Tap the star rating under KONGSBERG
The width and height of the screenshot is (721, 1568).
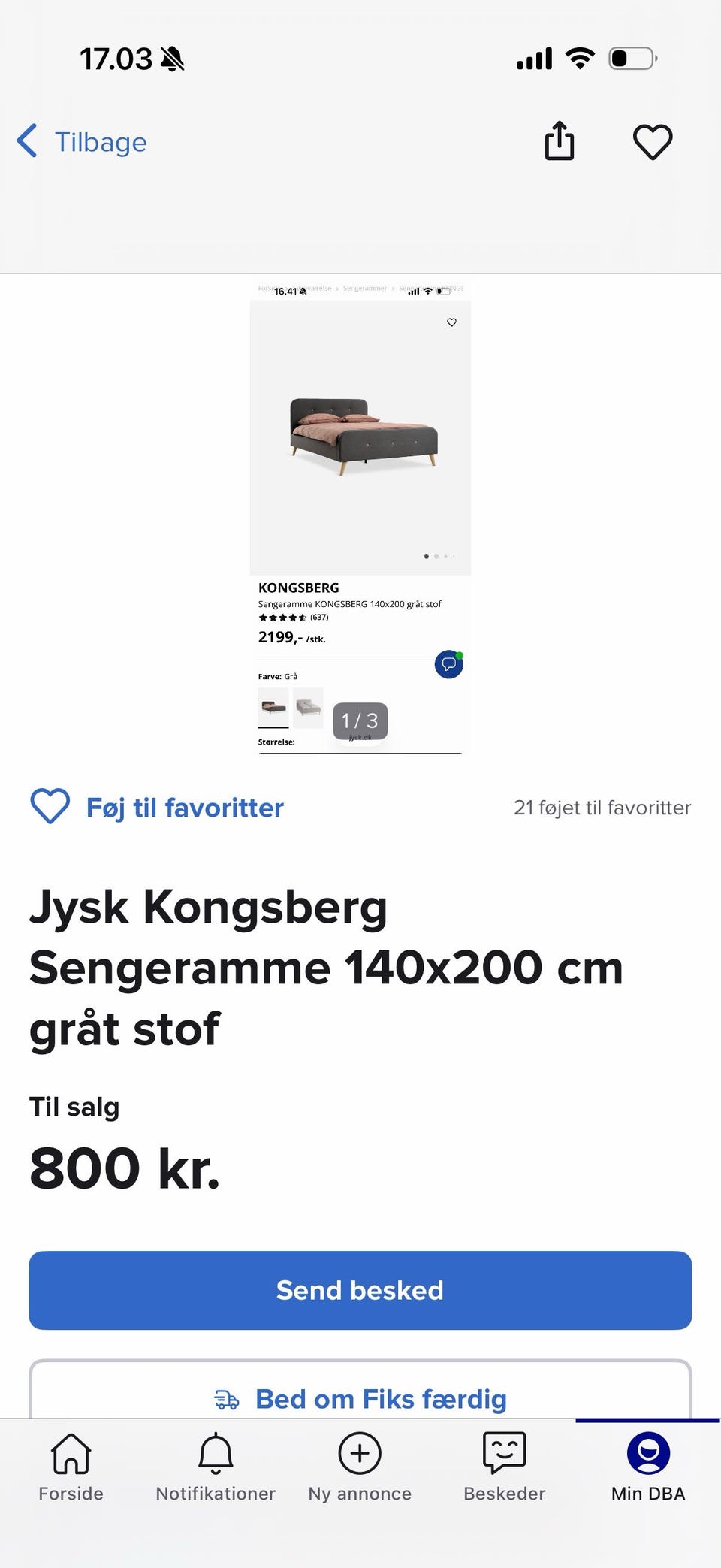click(282, 618)
